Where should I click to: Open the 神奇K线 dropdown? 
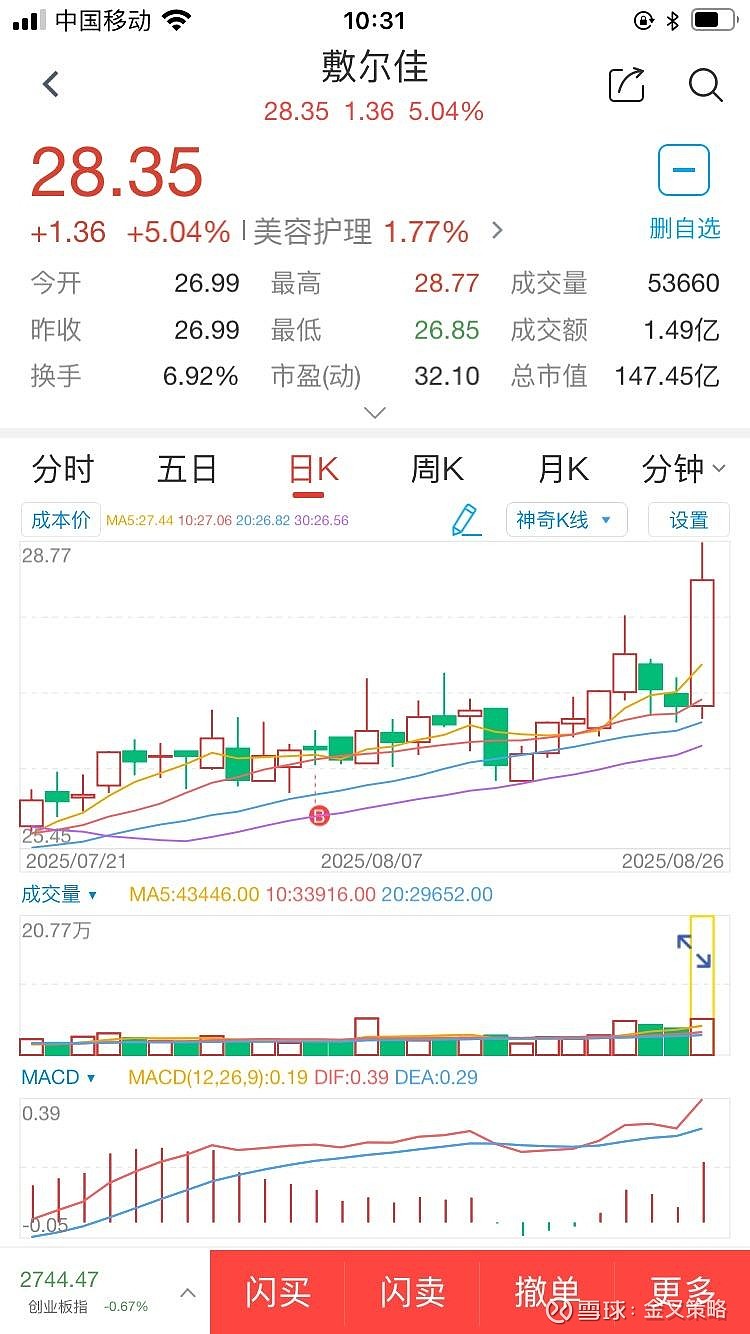(566, 520)
